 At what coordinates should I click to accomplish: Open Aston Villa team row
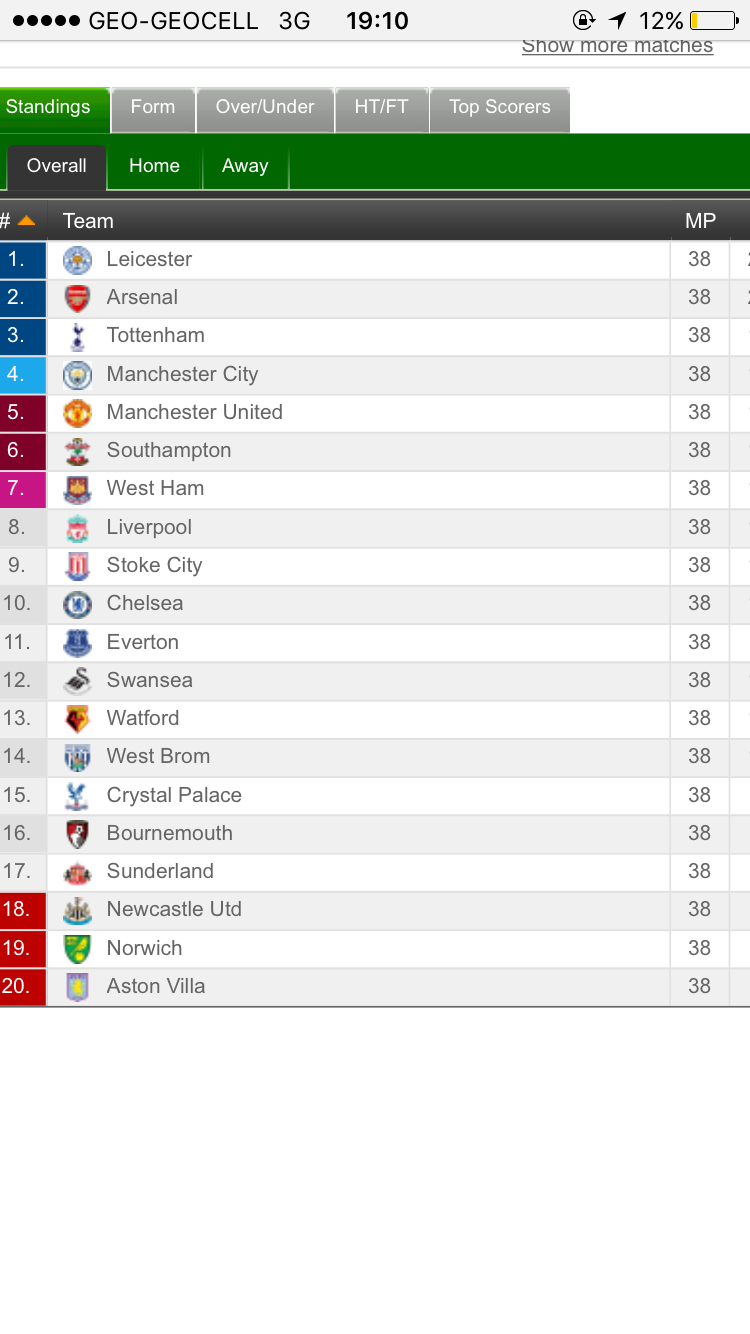[155, 987]
